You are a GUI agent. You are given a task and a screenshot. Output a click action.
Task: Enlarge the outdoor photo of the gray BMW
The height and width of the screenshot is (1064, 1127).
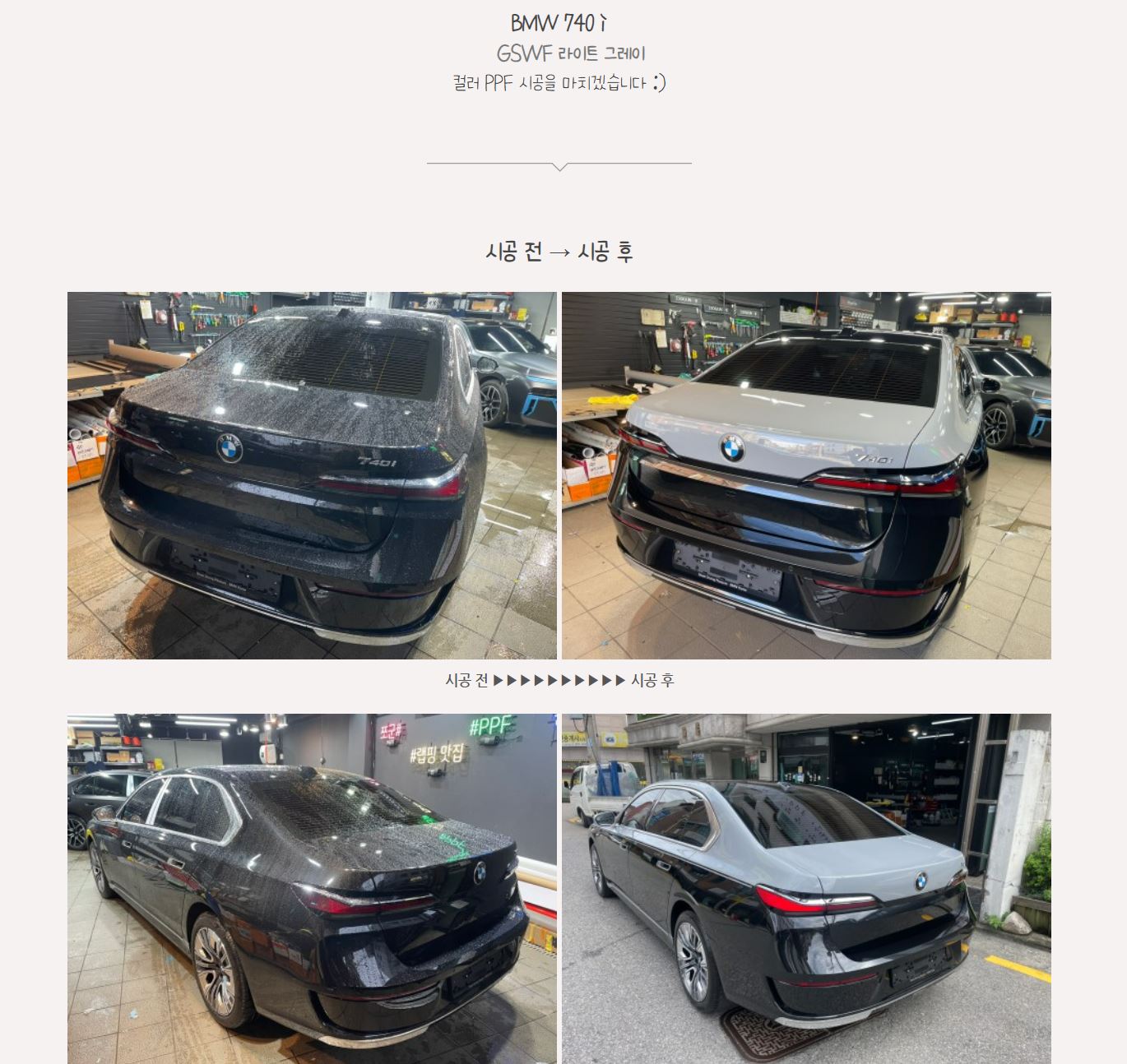(x=806, y=888)
